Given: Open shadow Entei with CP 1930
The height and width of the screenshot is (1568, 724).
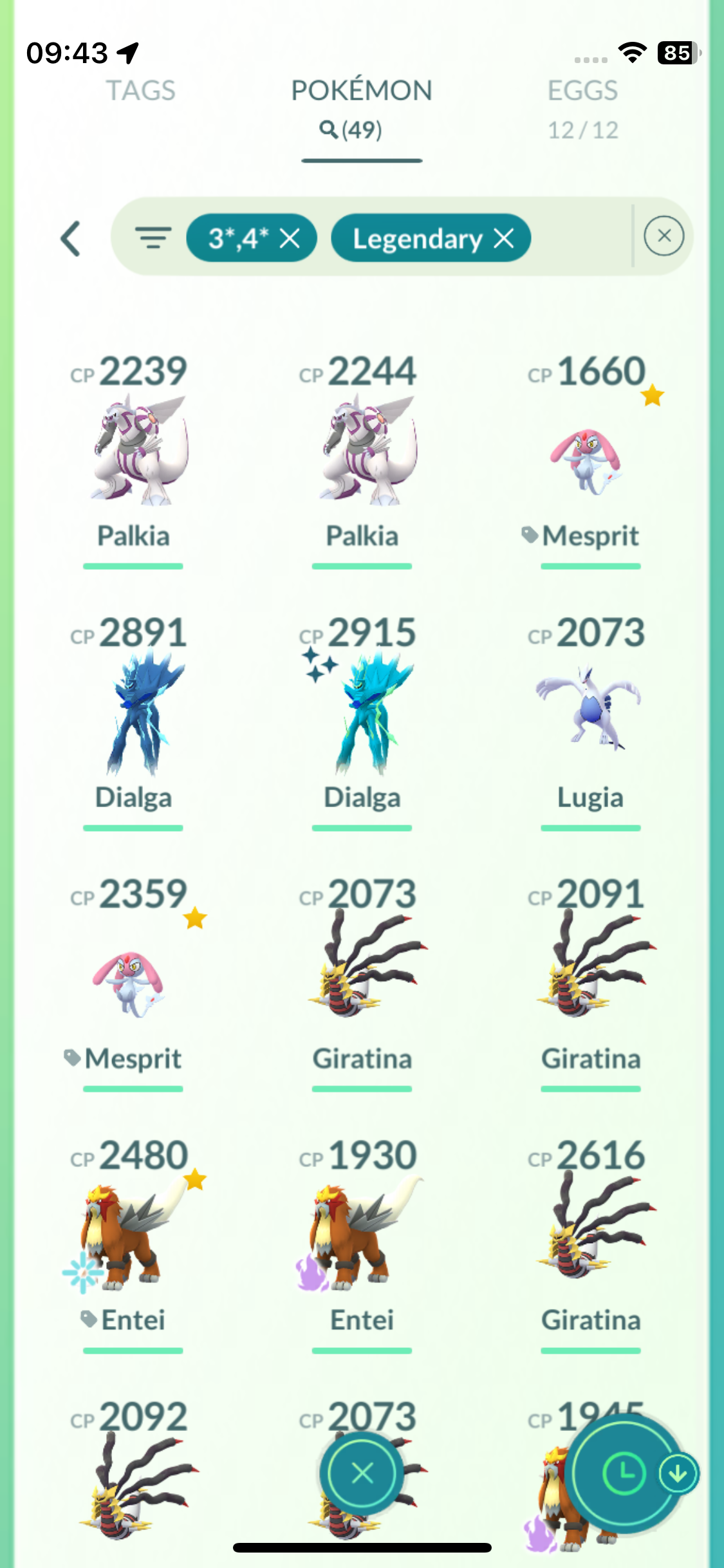Looking at the screenshot, I should coord(362,1236).
